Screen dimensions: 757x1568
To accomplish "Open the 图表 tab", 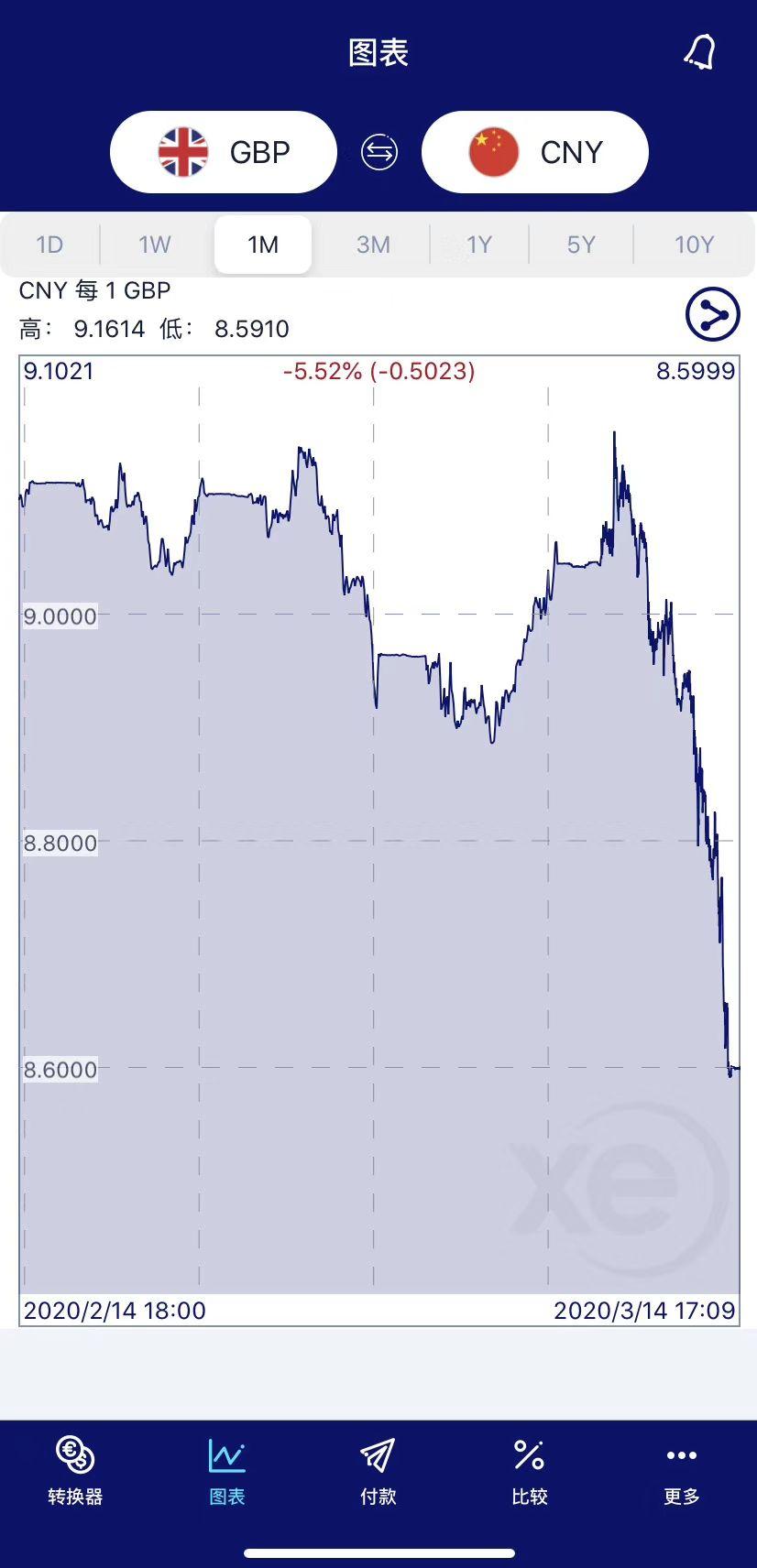I will coord(226,1470).
